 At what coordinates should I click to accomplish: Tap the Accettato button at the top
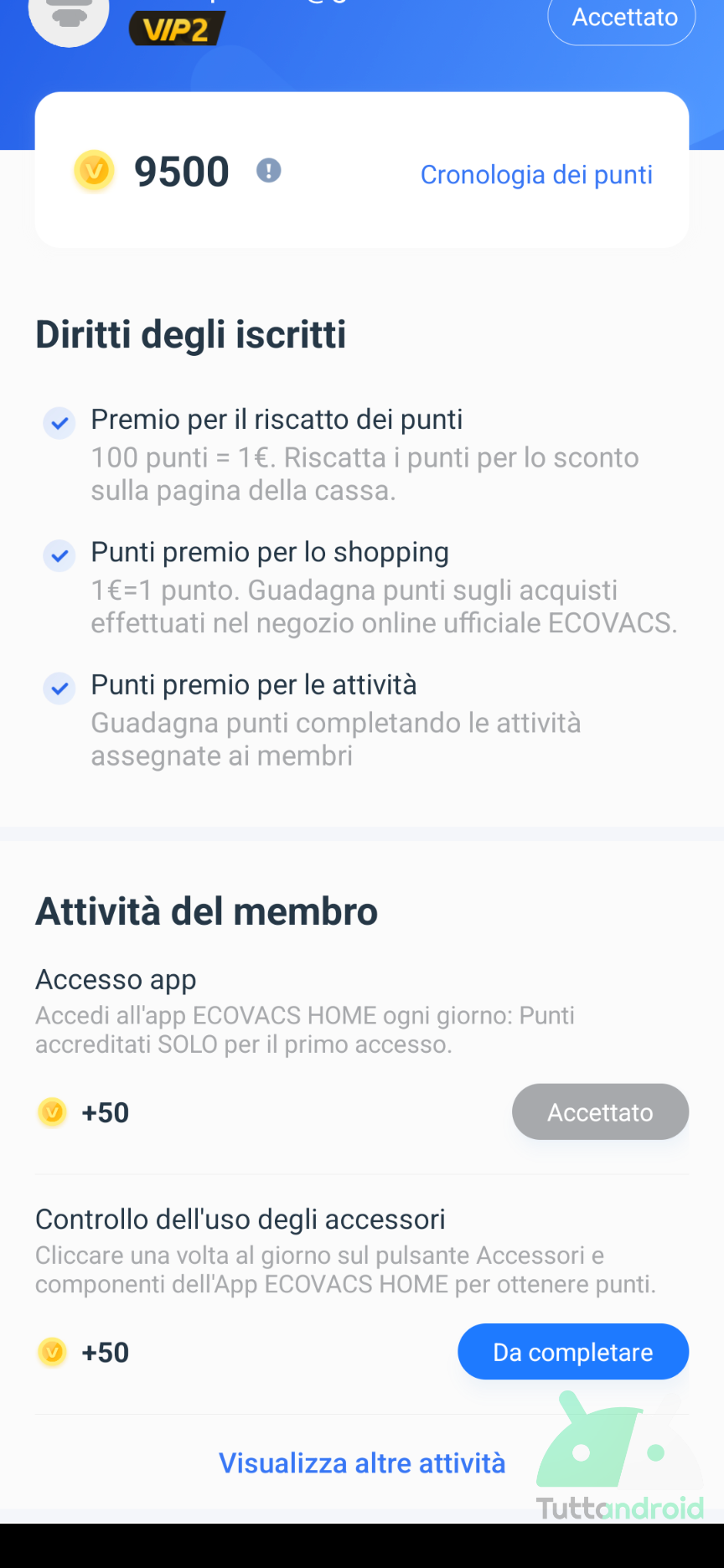coord(622,18)
